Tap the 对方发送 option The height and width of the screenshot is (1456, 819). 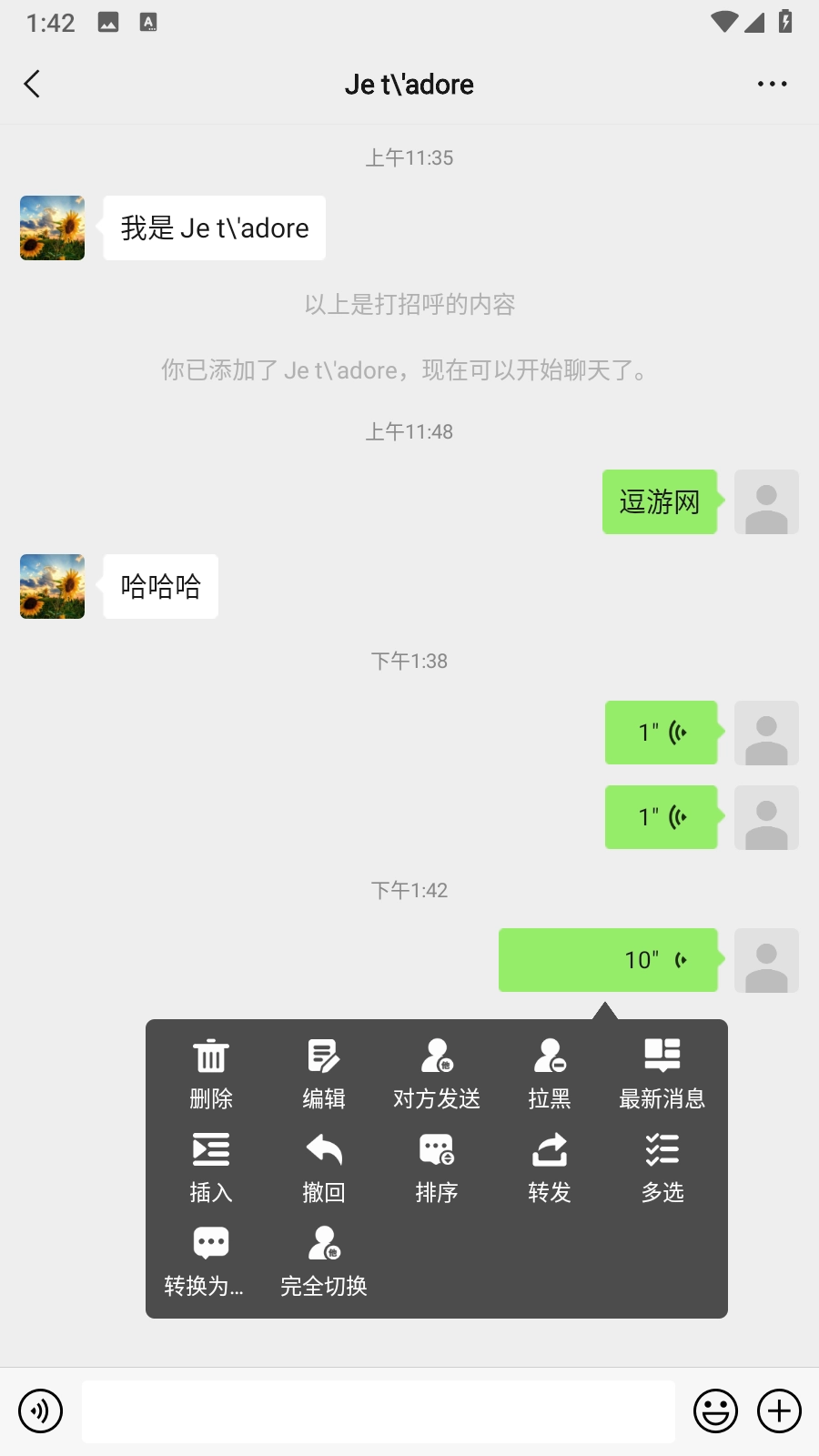pyautogui.click(x=437, y=1074)
